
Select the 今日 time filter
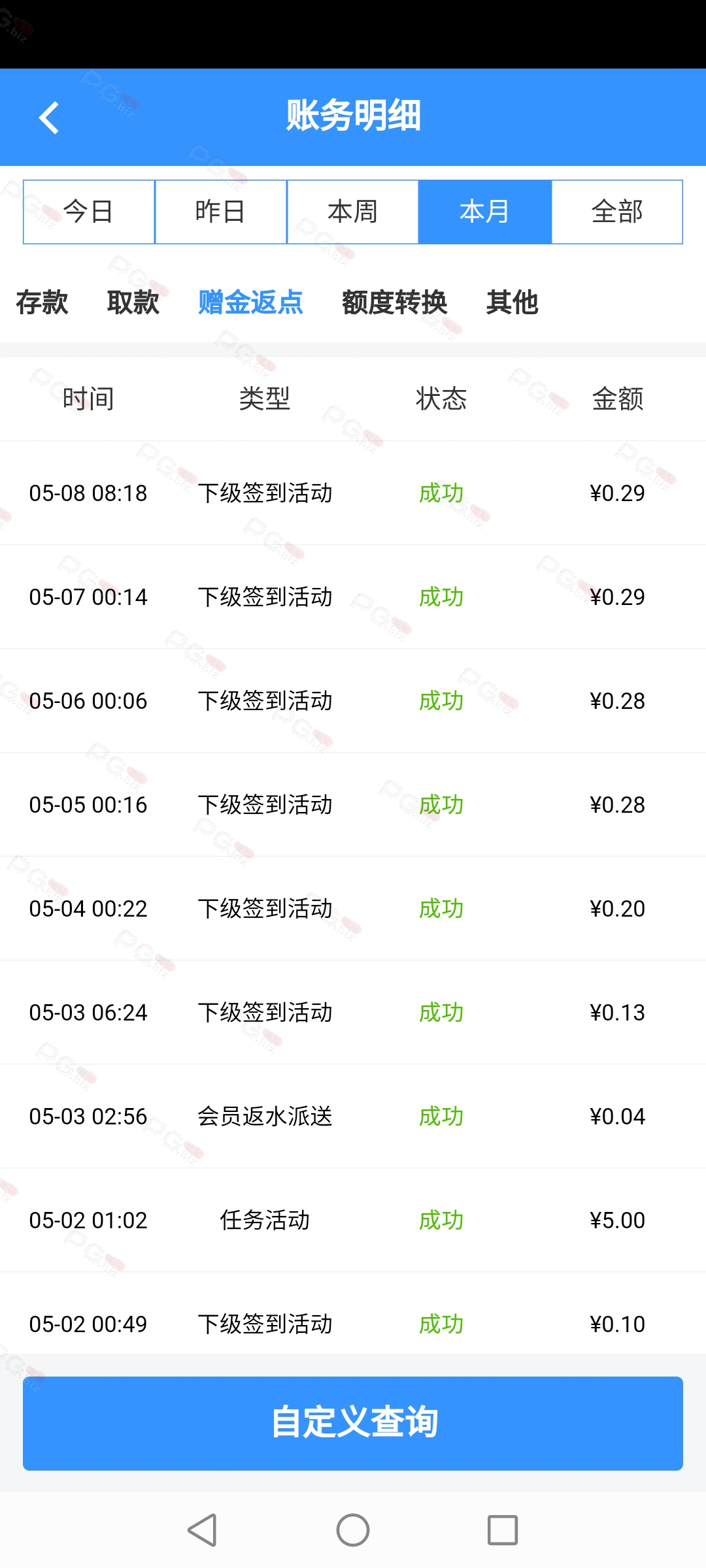pos(89,212)
